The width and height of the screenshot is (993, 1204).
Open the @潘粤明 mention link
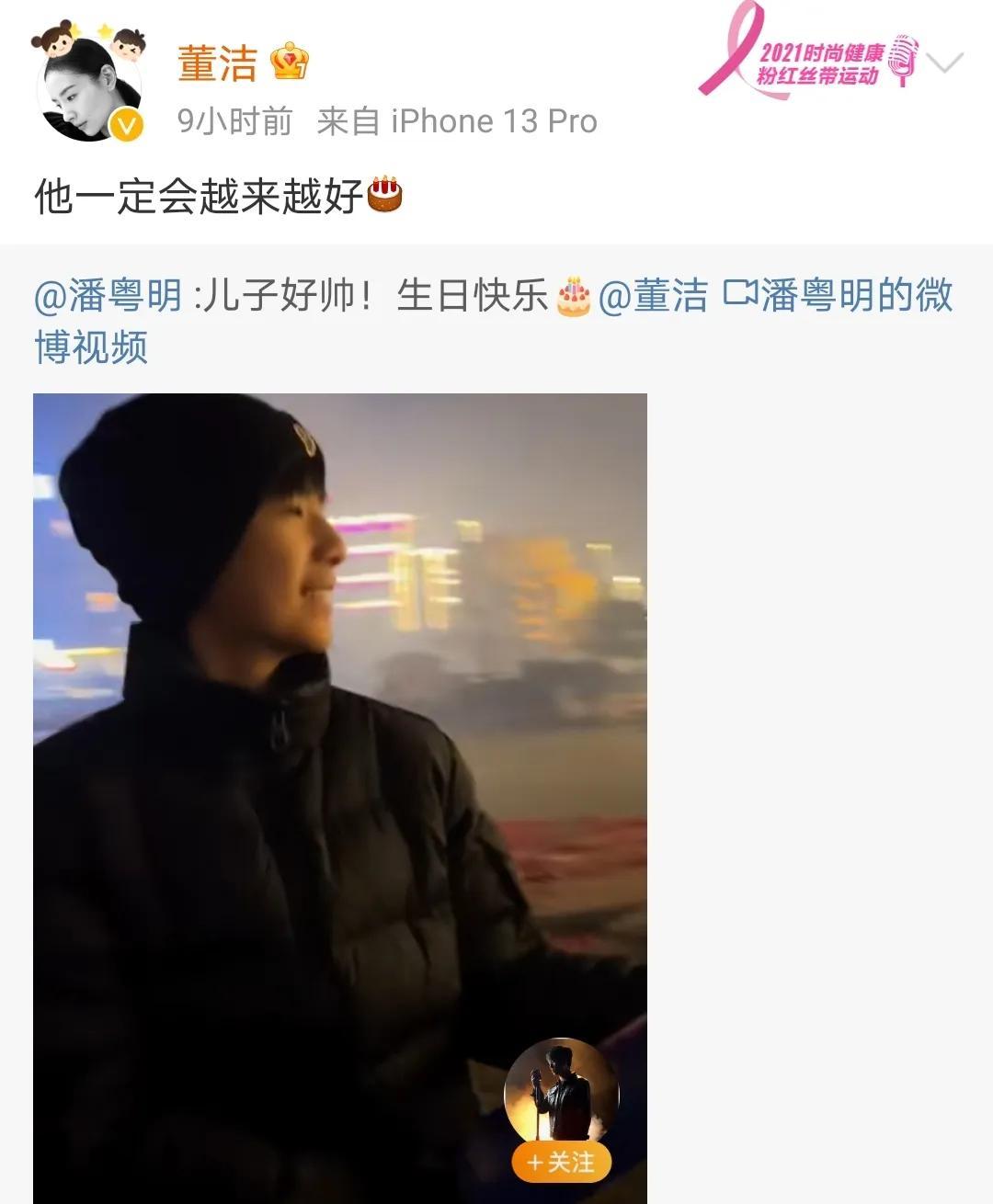107,296
